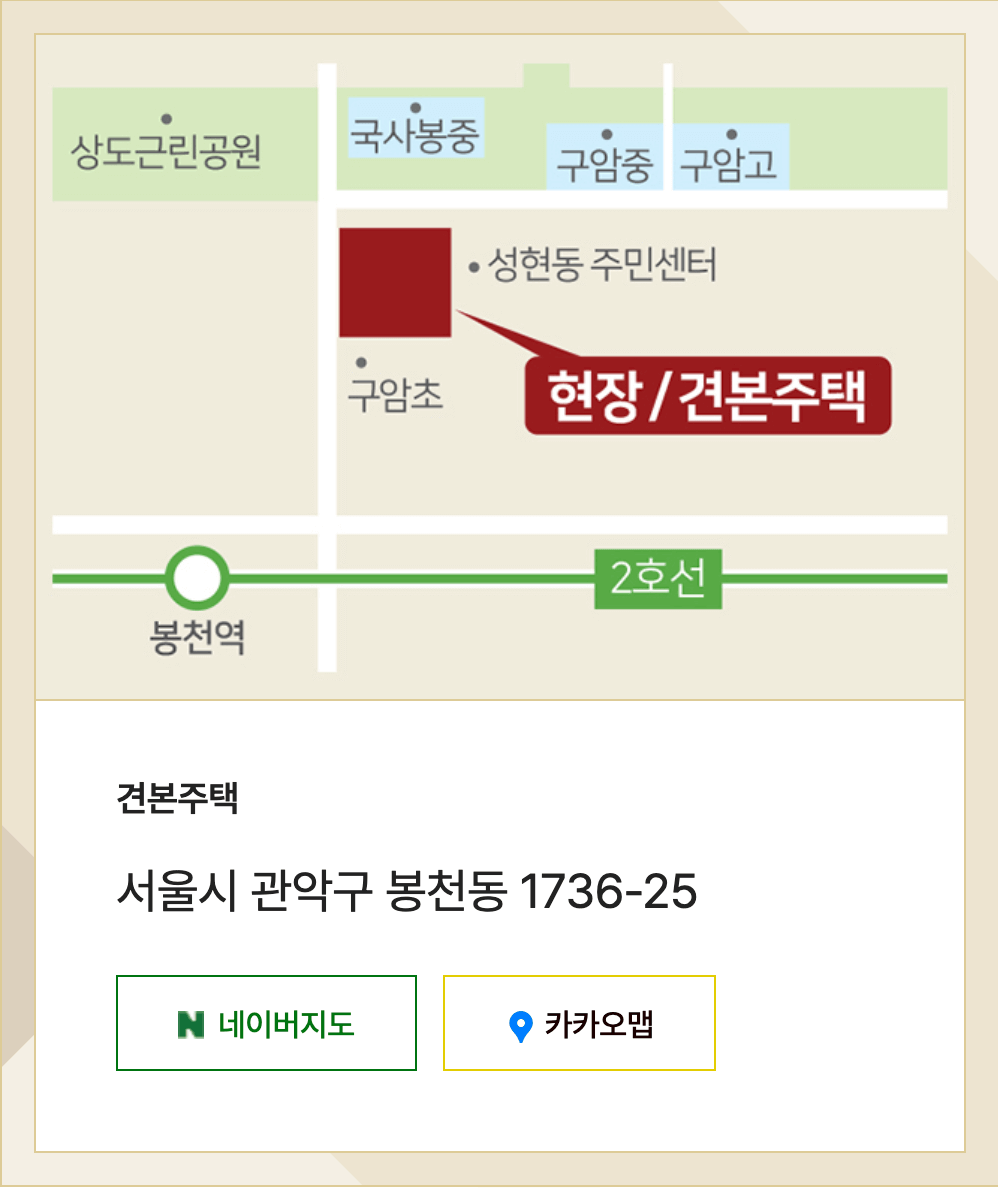Open the 2호선 line label
The height and width of the screenshot is (1188, 998).
pyautogui.click(x=658, y=576)
